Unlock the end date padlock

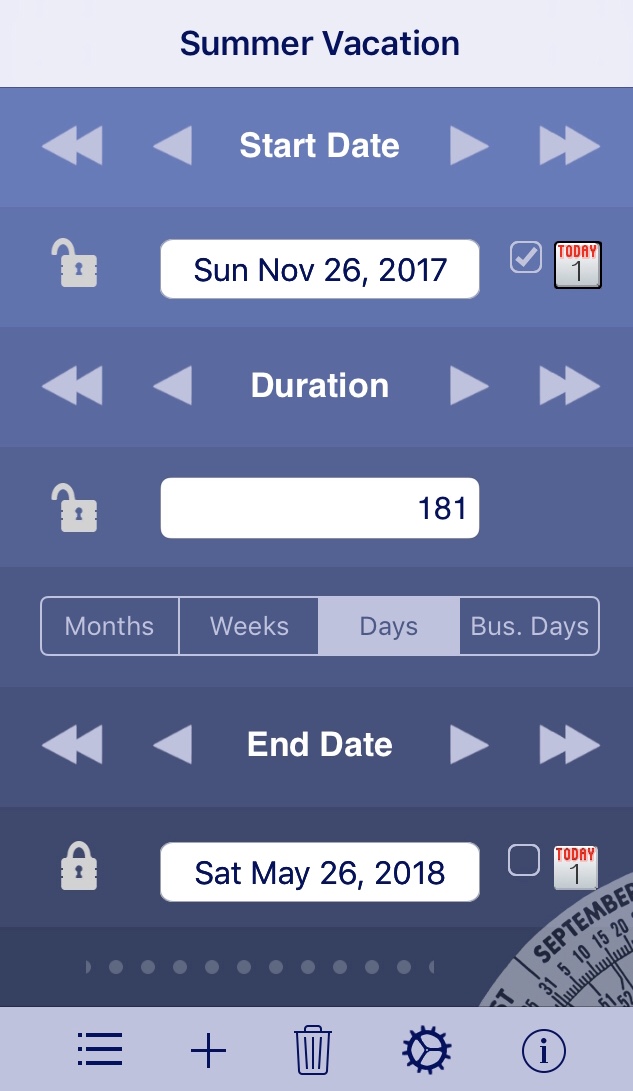[79, 866]
